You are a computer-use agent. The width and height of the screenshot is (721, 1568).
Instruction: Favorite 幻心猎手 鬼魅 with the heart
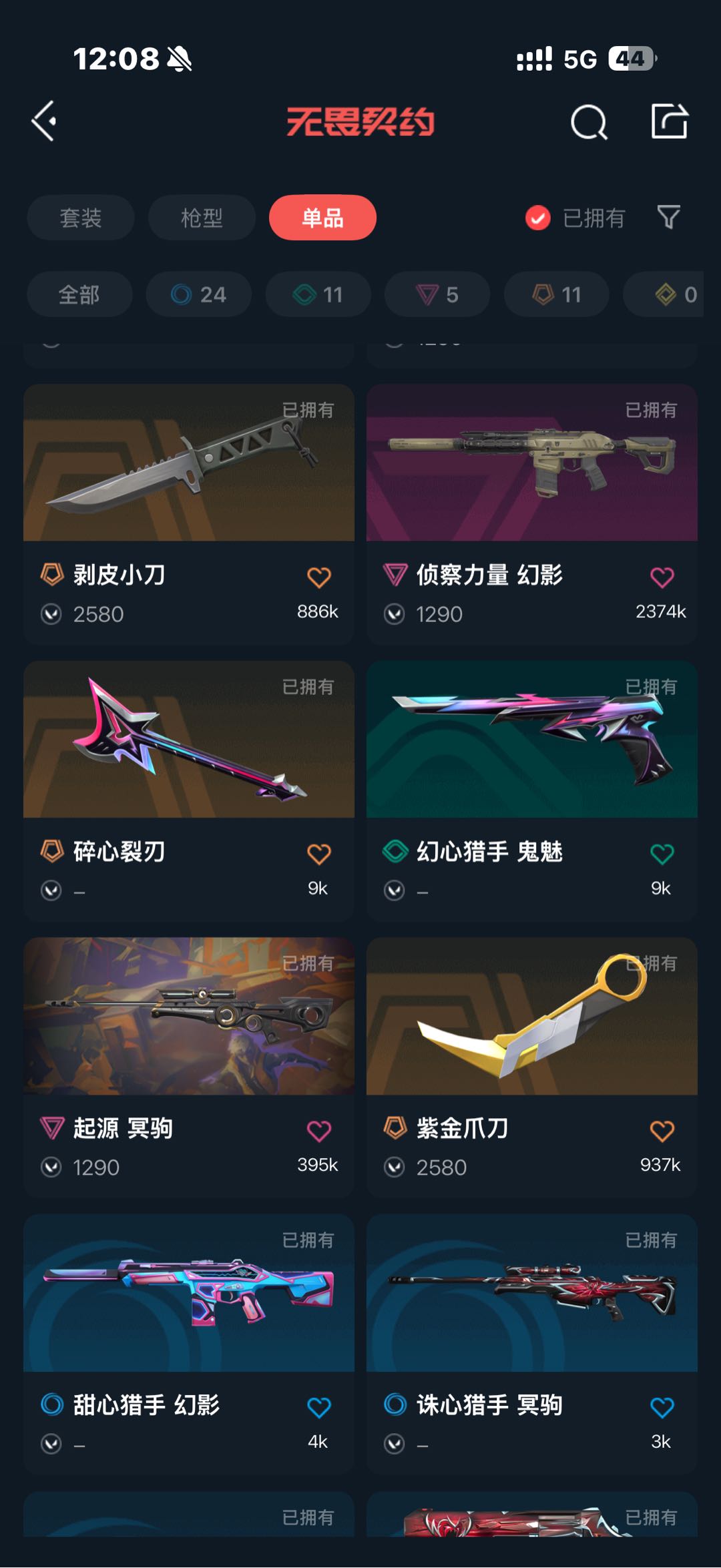(662, 854)
